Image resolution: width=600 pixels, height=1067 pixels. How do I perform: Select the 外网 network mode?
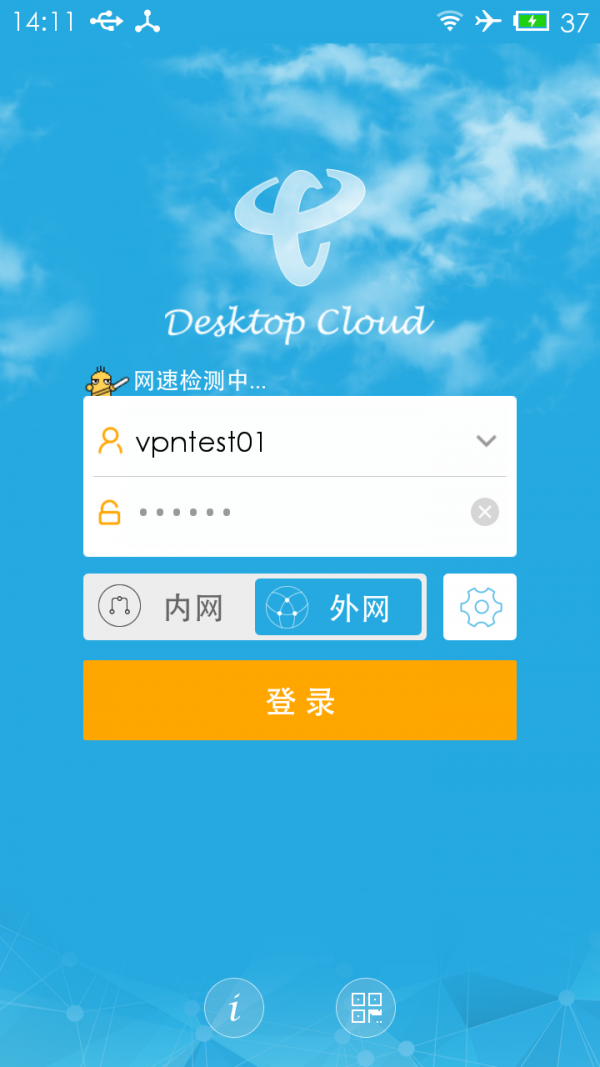[338, 607]
